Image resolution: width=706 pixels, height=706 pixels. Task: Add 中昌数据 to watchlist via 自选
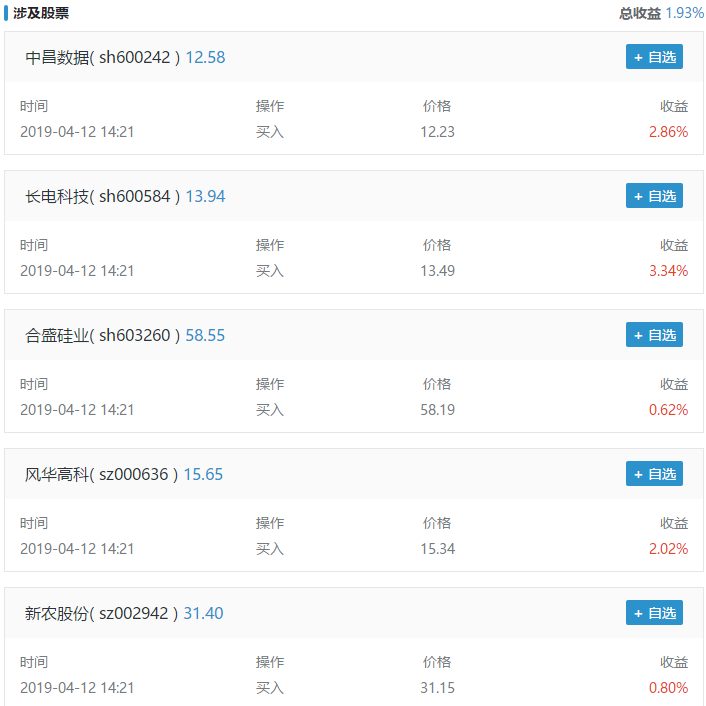pos(654,57)
